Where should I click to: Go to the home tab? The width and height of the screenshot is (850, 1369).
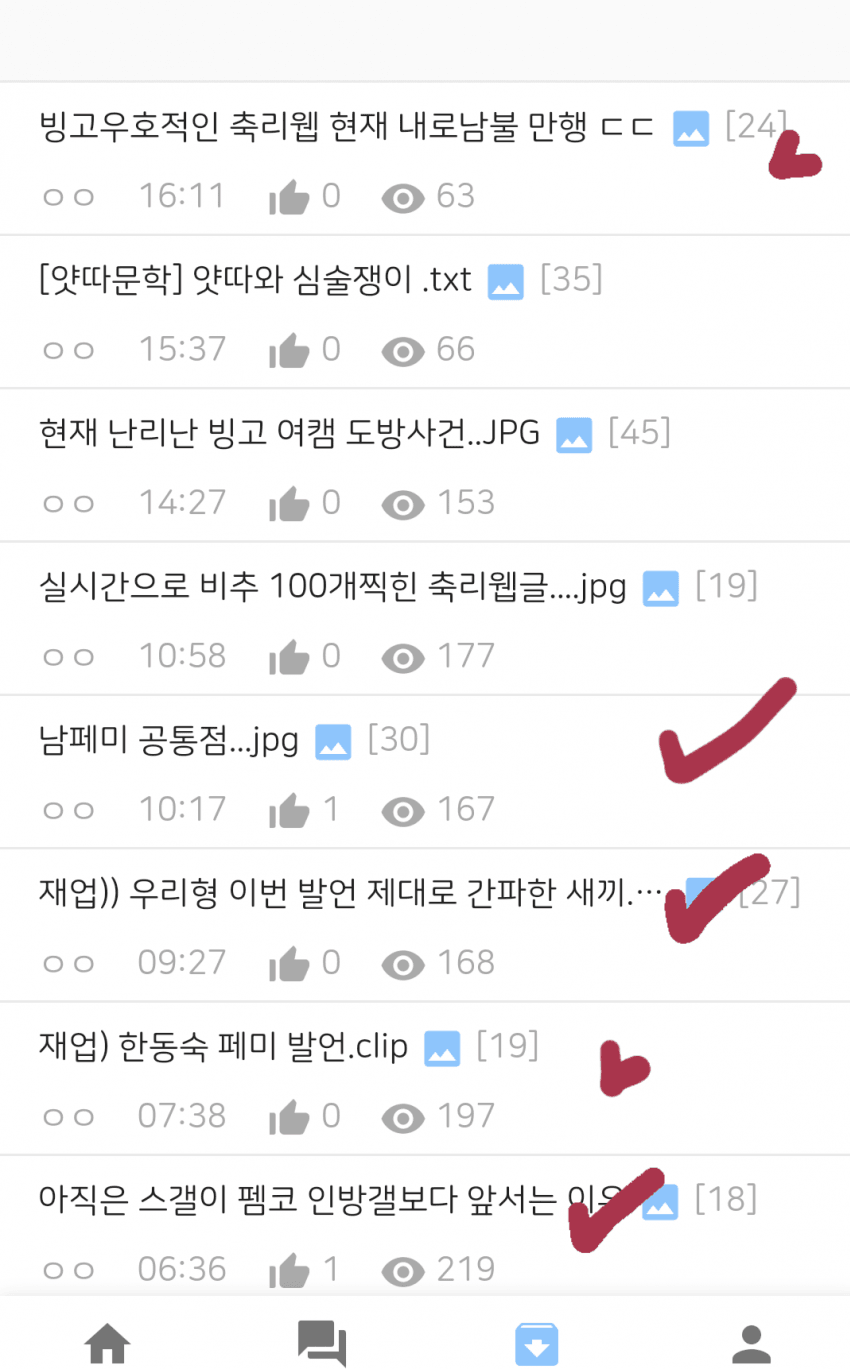107,1342
